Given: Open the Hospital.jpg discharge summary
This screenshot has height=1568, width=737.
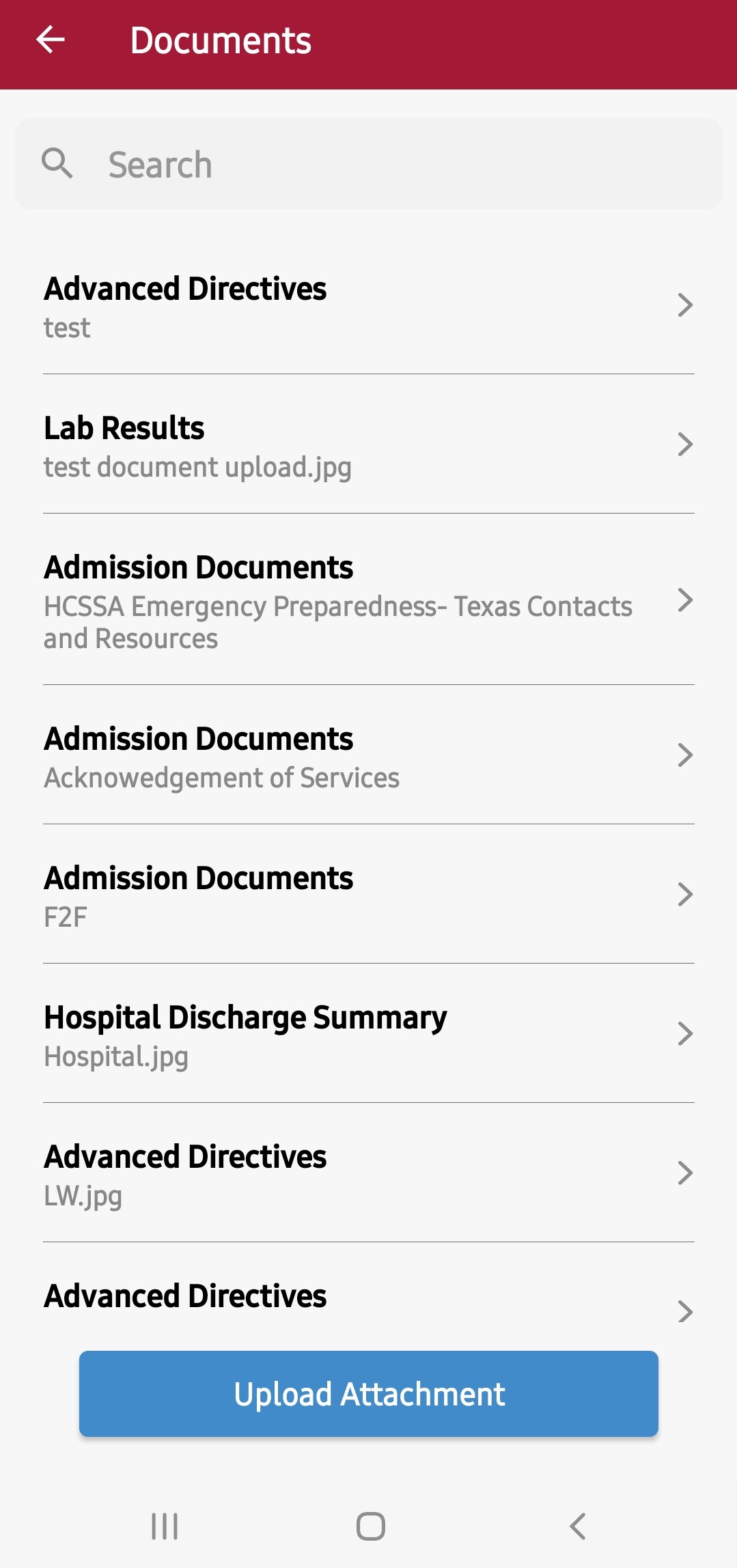Looking at the screenshot, I should tap(116, 1056).
